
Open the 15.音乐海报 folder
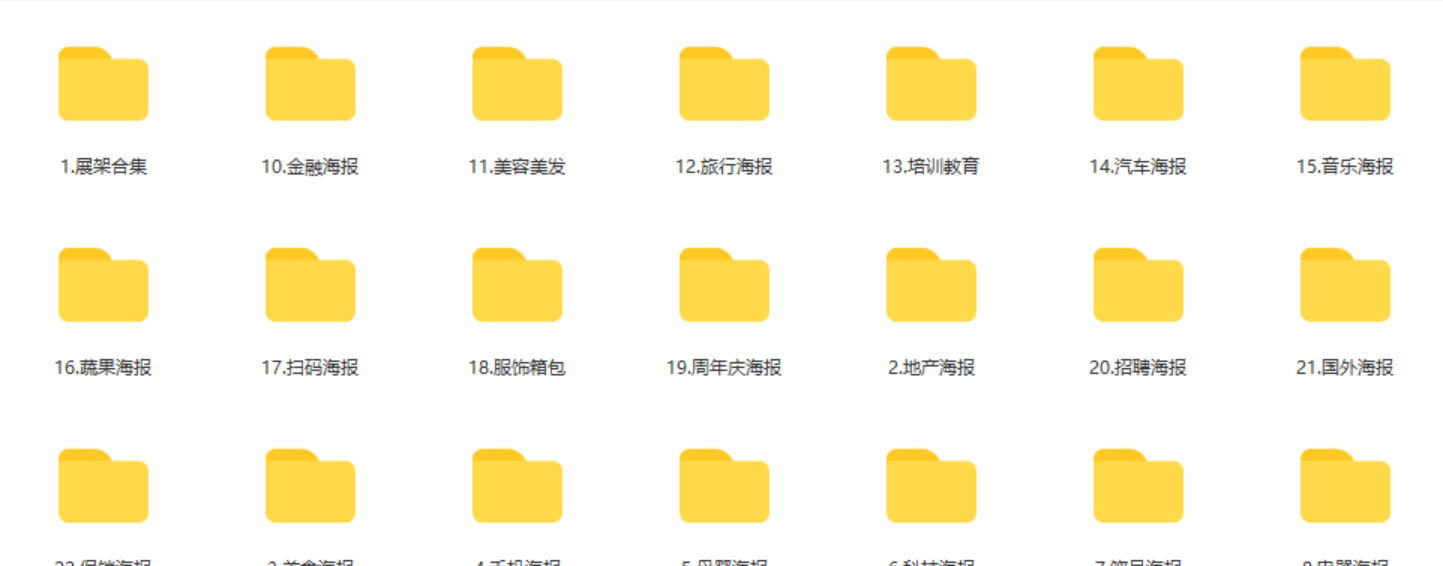[1345, 85]
